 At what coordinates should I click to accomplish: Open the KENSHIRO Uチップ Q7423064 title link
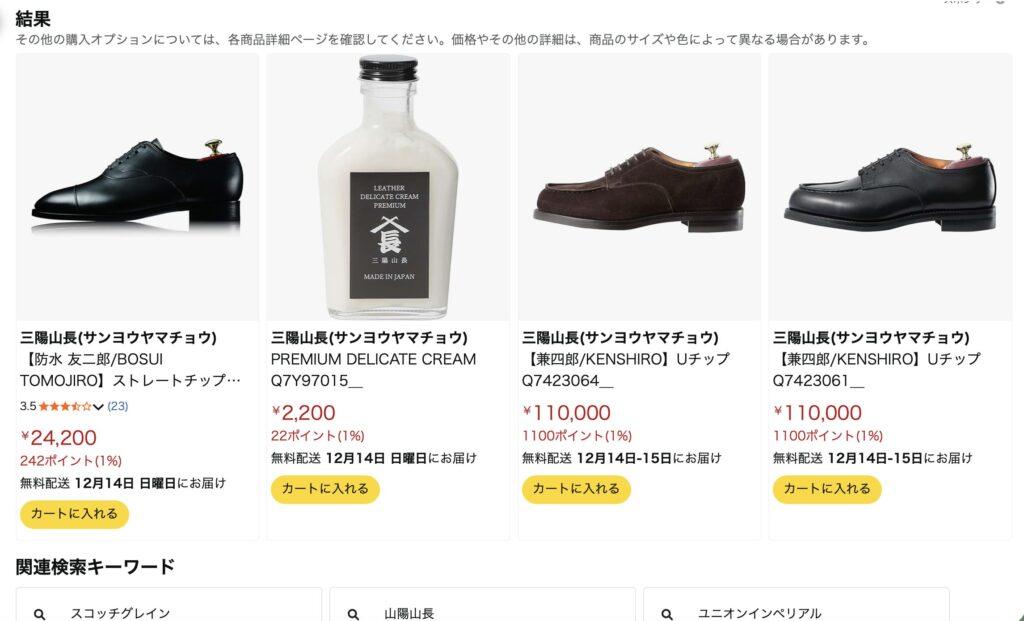tap(625, 369)
